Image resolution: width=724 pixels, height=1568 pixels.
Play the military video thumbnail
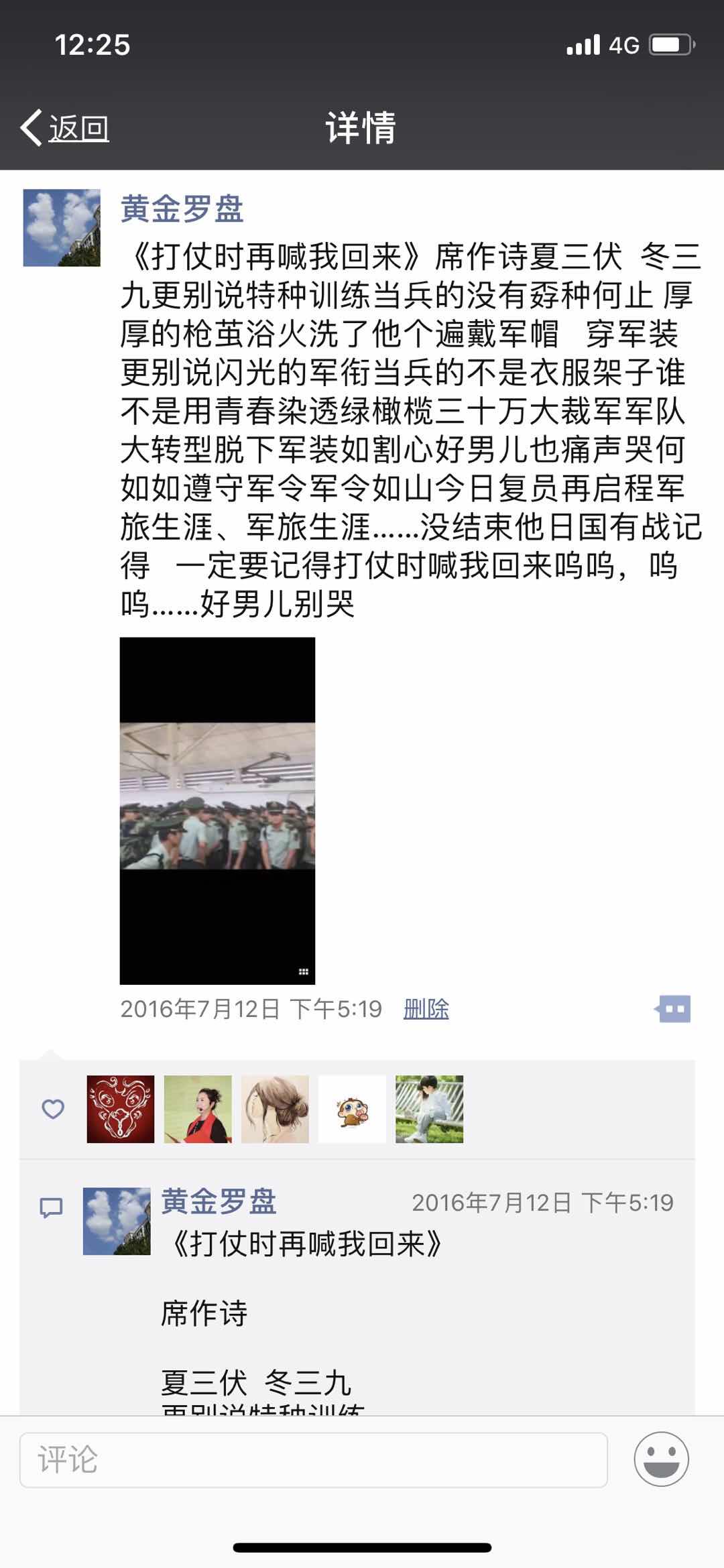click(217, 810)
